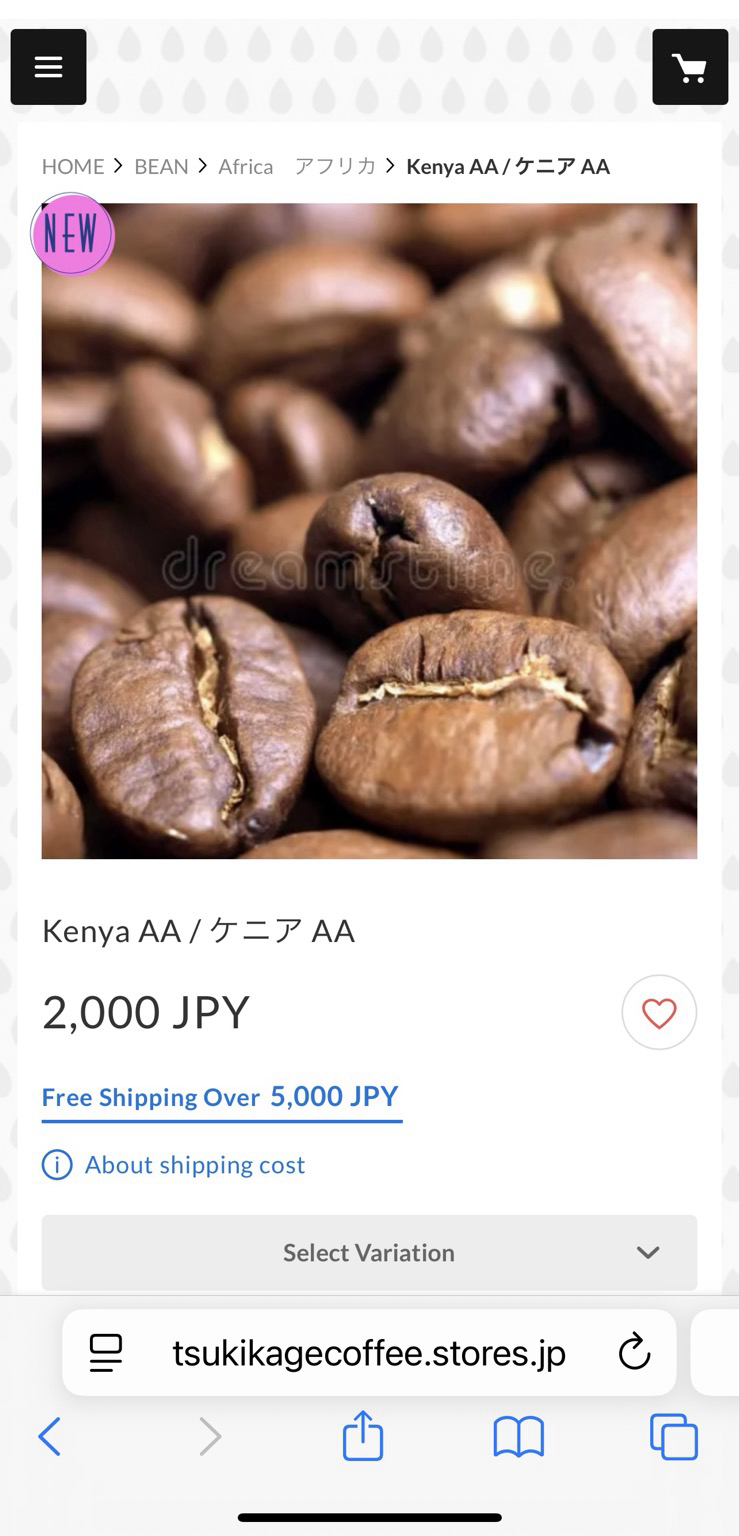Go back in Safari
Viewport: 739px width, 1536px height.
tap(49, 1437)
